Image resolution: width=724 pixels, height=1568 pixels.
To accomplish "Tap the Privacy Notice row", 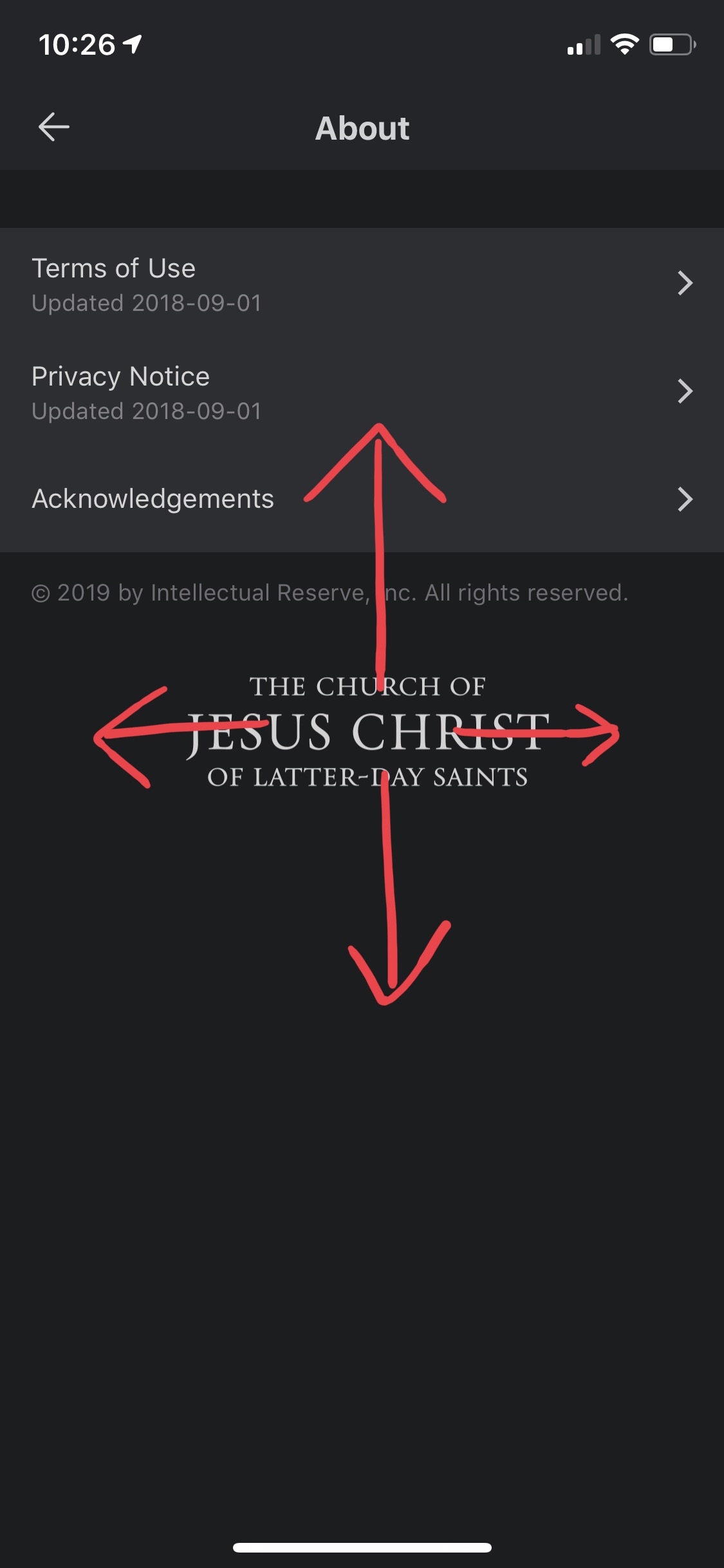I will pos(120,377).
